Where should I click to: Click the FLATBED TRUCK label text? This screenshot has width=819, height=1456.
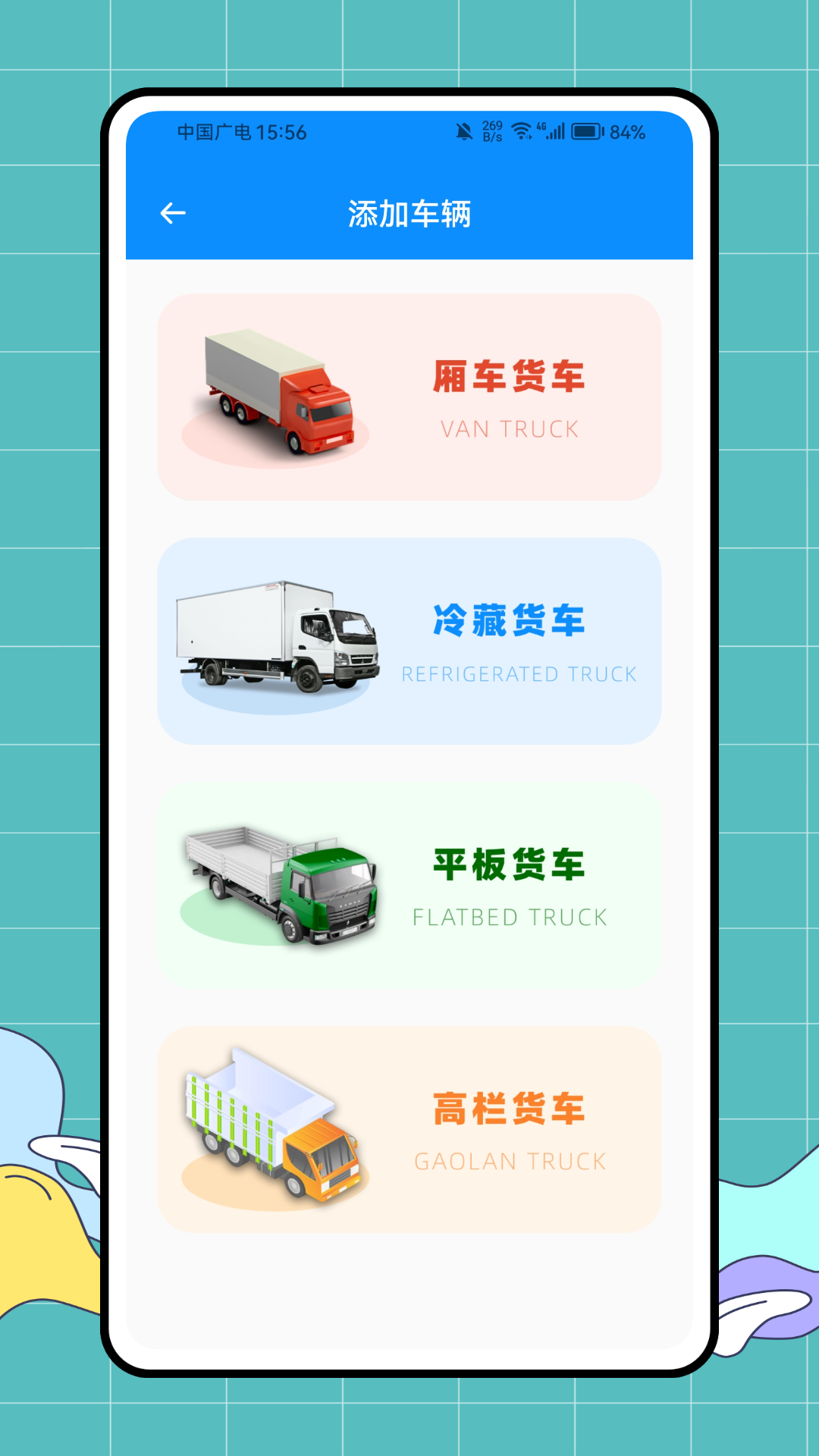(x=509, y=917)
